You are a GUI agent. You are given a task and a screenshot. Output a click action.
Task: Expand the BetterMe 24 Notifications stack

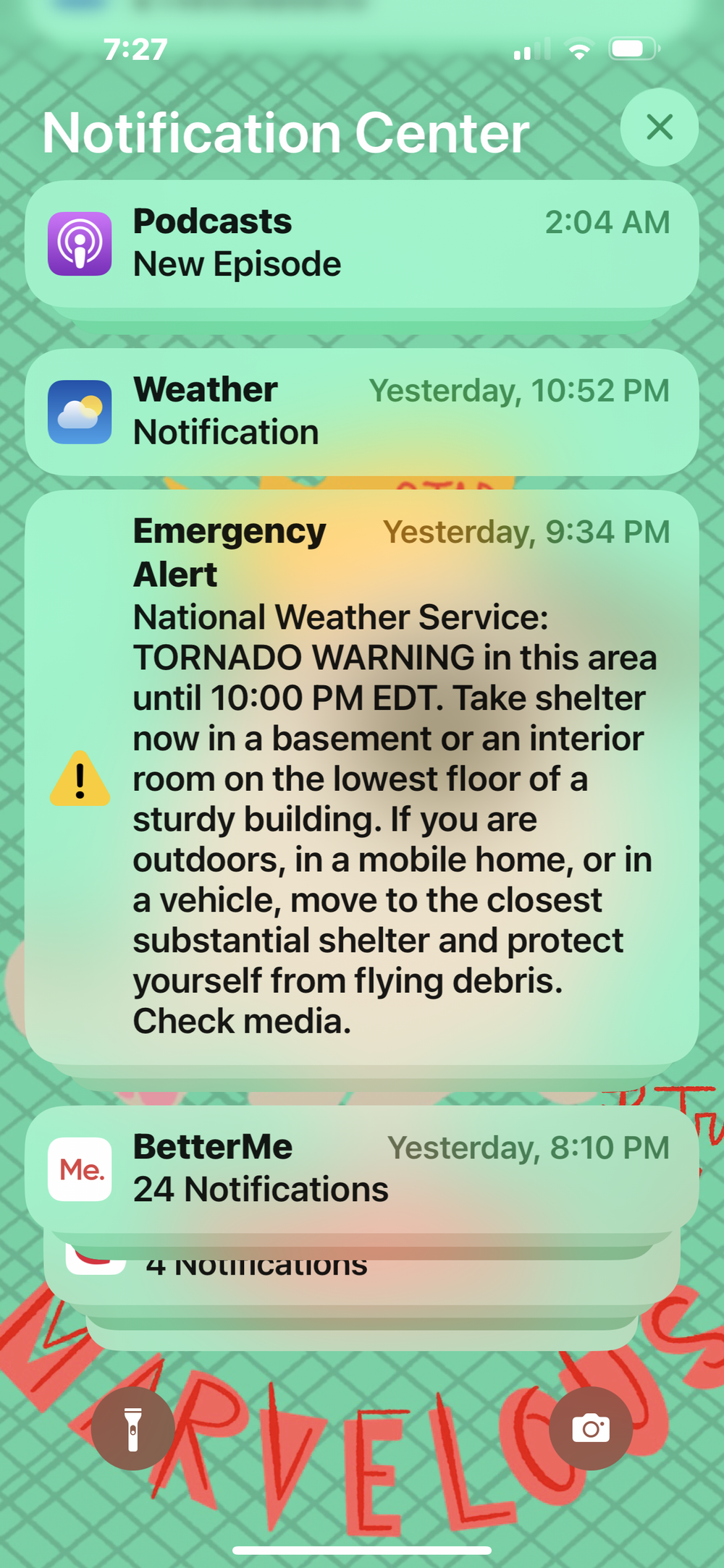click(362, 1169)
